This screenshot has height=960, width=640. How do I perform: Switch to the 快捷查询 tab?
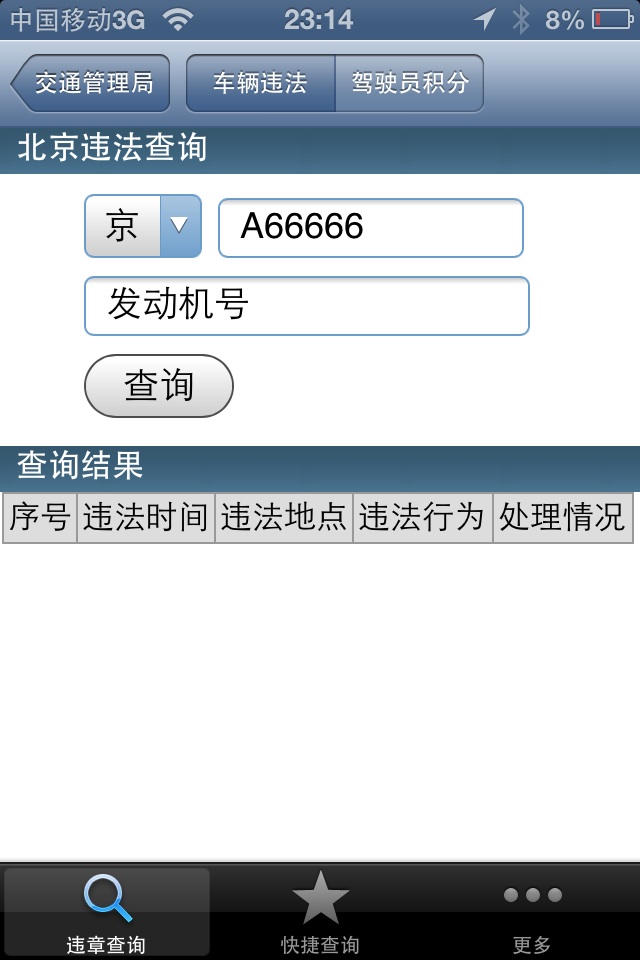coord(320,912)
